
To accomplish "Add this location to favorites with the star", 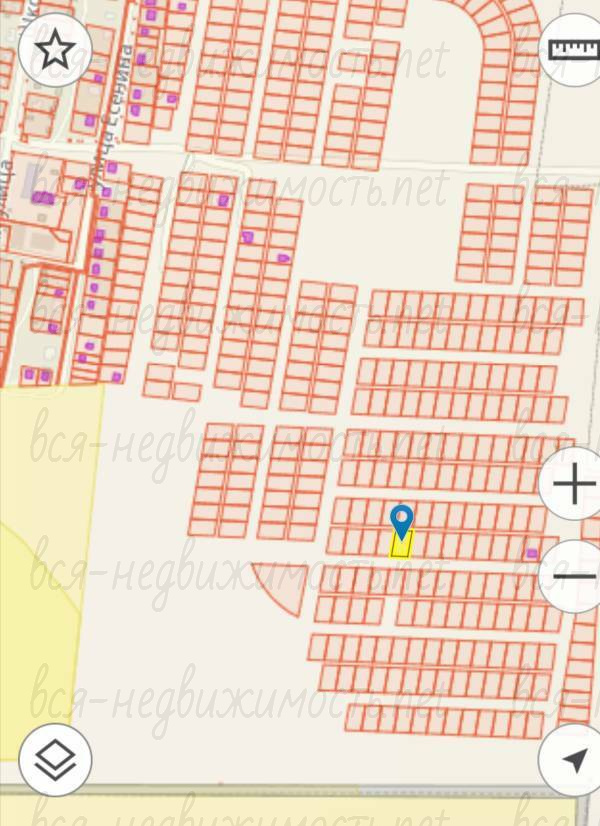I will [x=54, y=47].
